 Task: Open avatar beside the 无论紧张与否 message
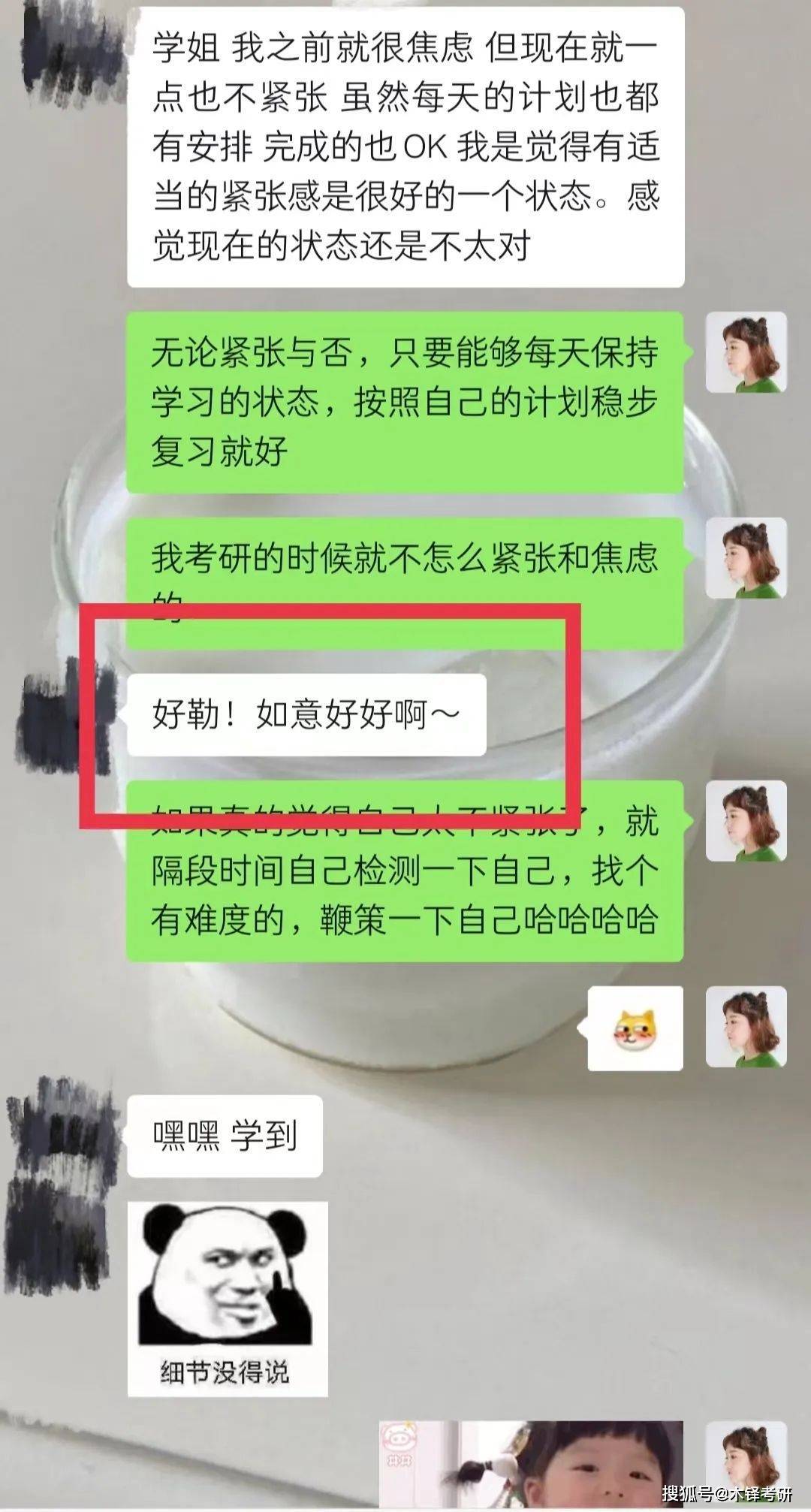[746, 352]
